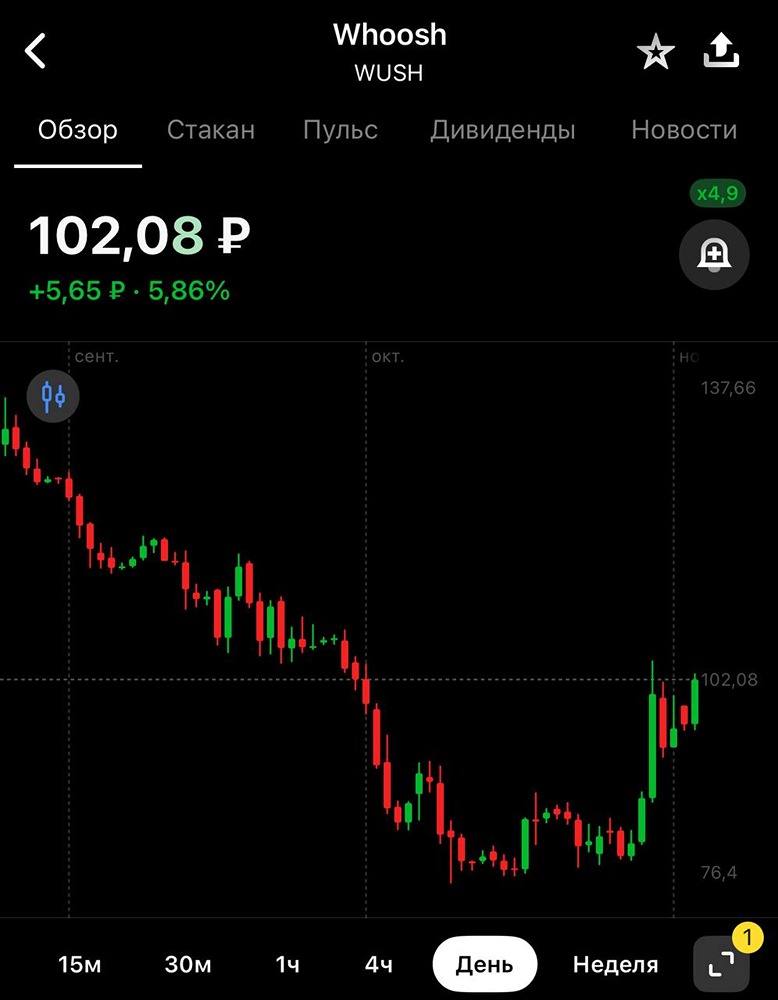Open the x4,9 leverage badge

[716, 193]
